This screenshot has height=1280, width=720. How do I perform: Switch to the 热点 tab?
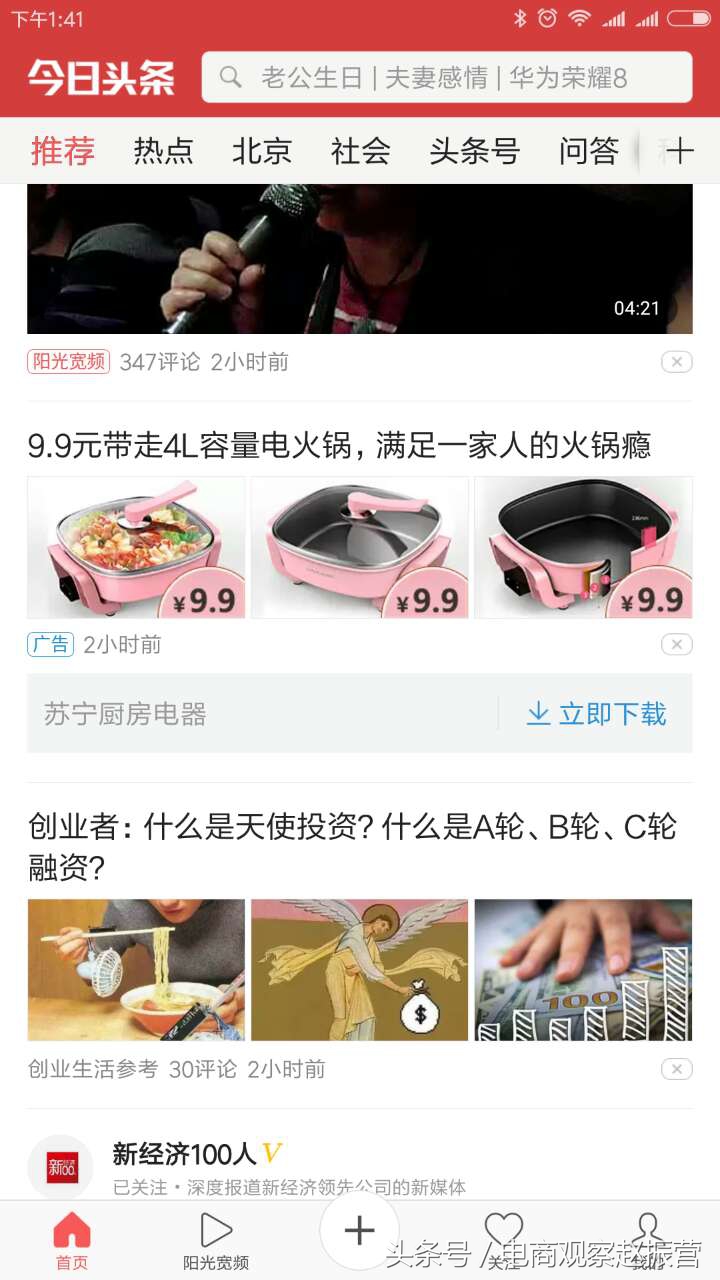click(x=162, y=151)
